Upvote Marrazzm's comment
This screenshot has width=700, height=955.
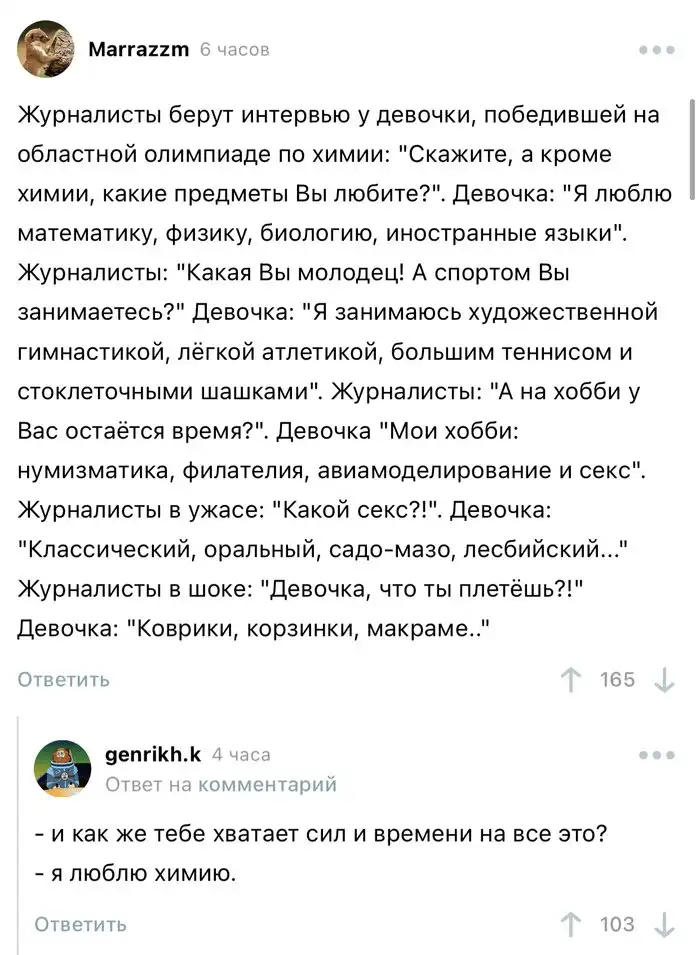571,680
